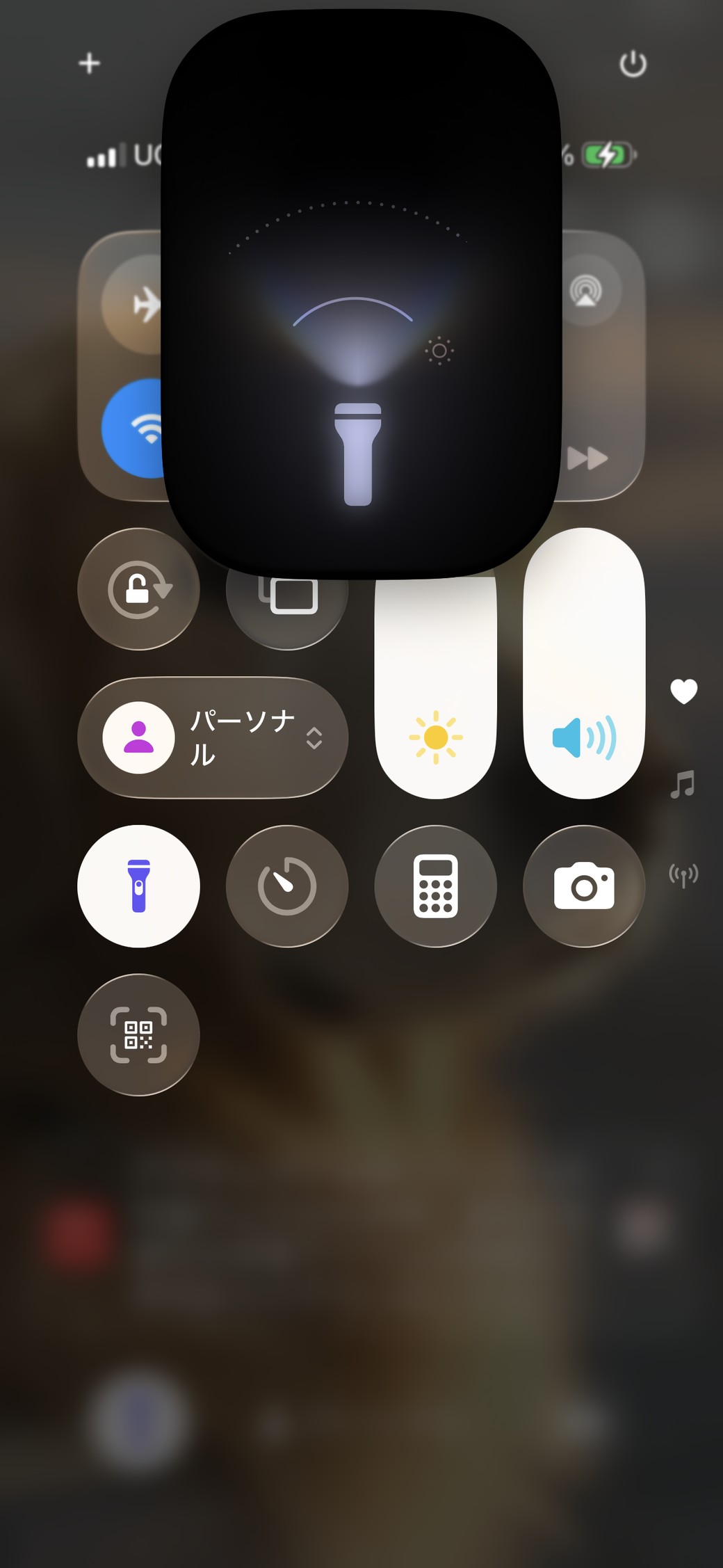Viewport: 723px width, 1568px height.
Task: Open the QR code scanner
Action: [138, 1036]
